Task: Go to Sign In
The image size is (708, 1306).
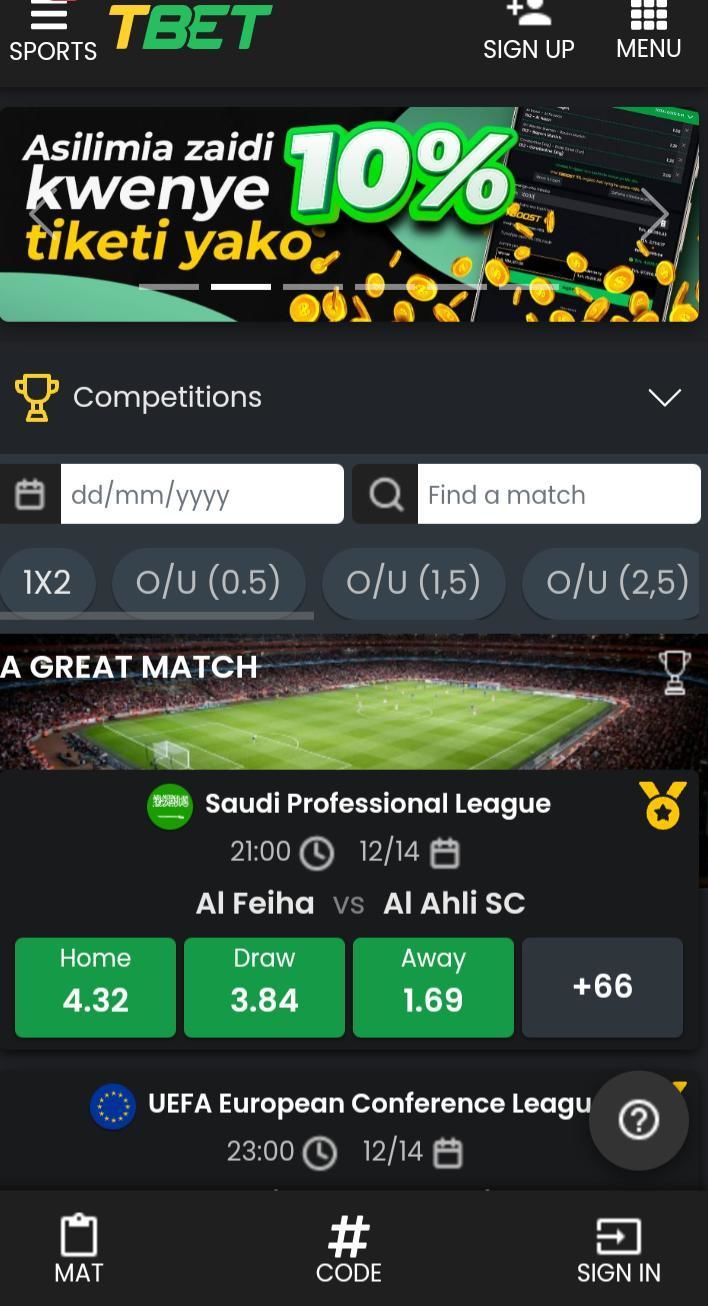Action: (618, 1248)
